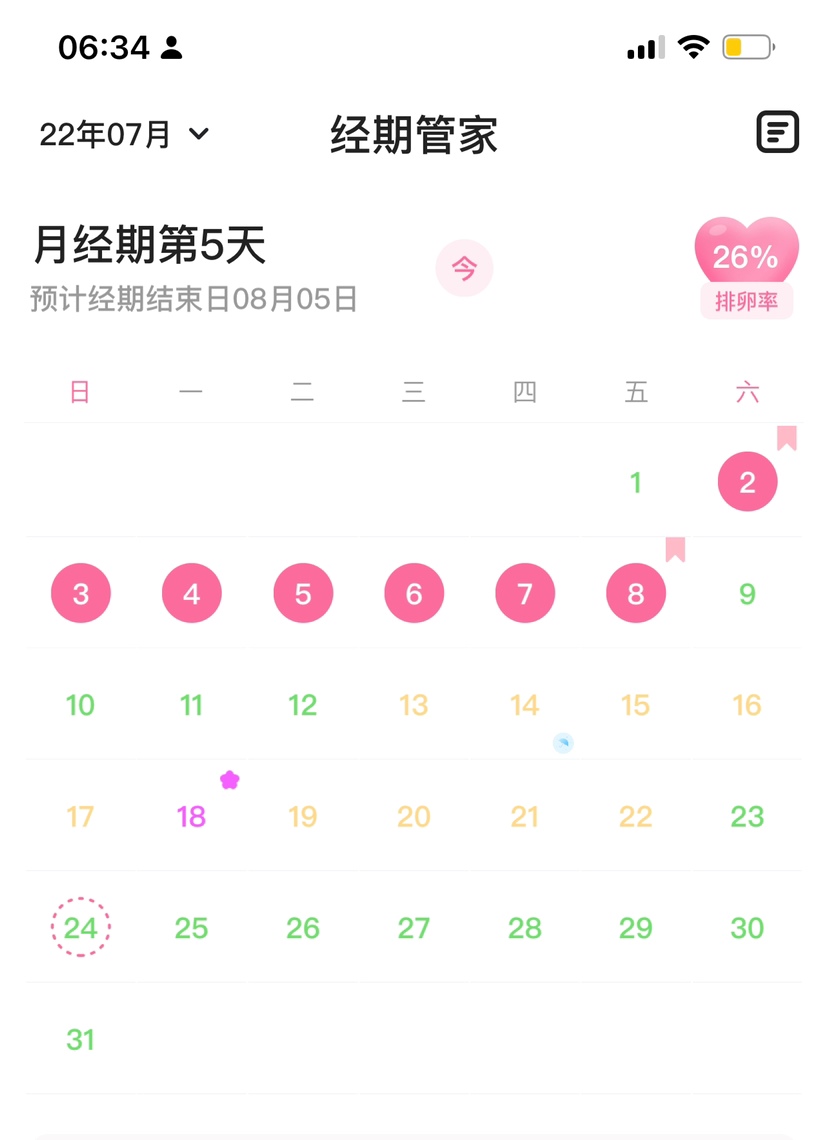Open the 22年07月 month dropdown

[x=124, y=134]
